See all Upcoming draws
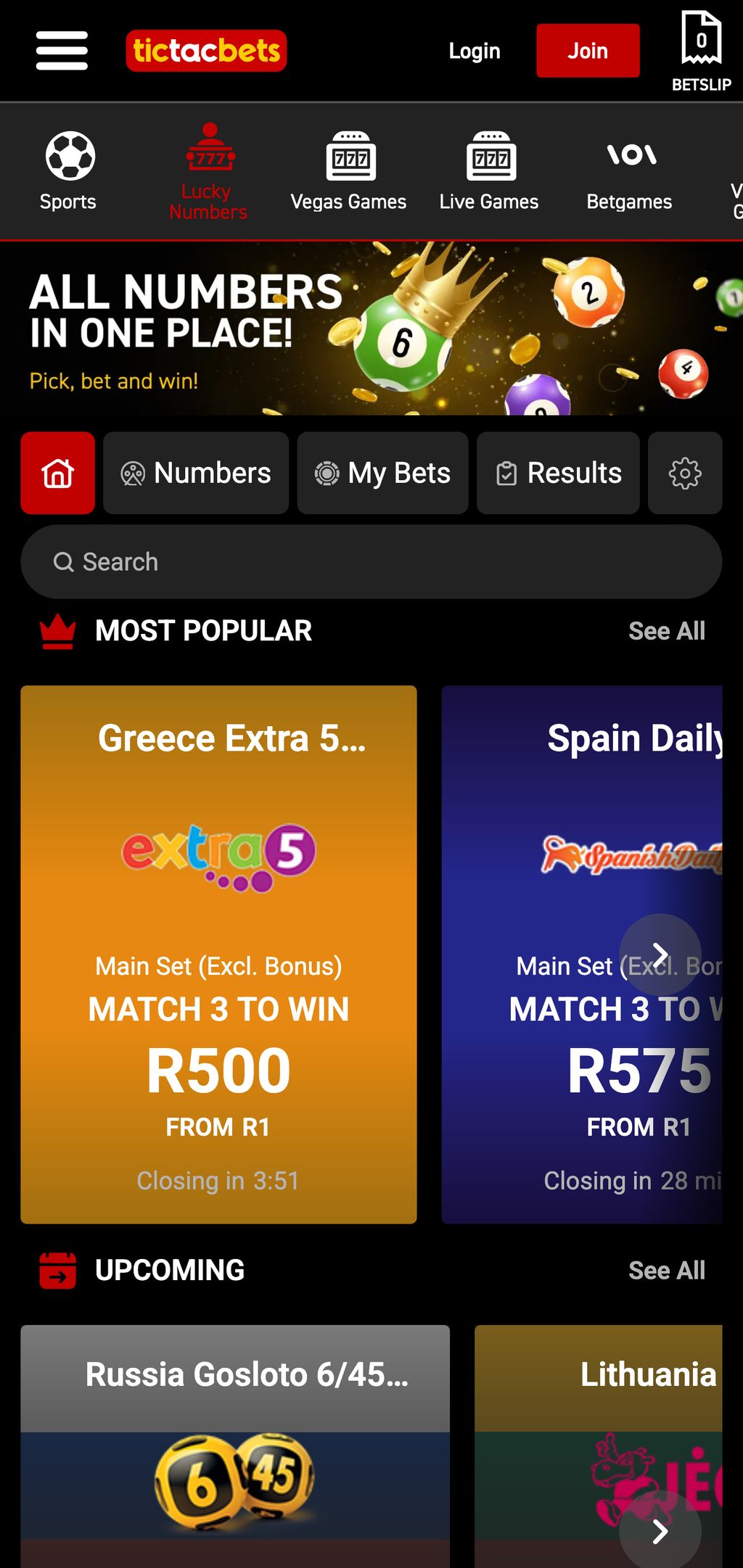Screen dimensions: 743x1568 667,1271
